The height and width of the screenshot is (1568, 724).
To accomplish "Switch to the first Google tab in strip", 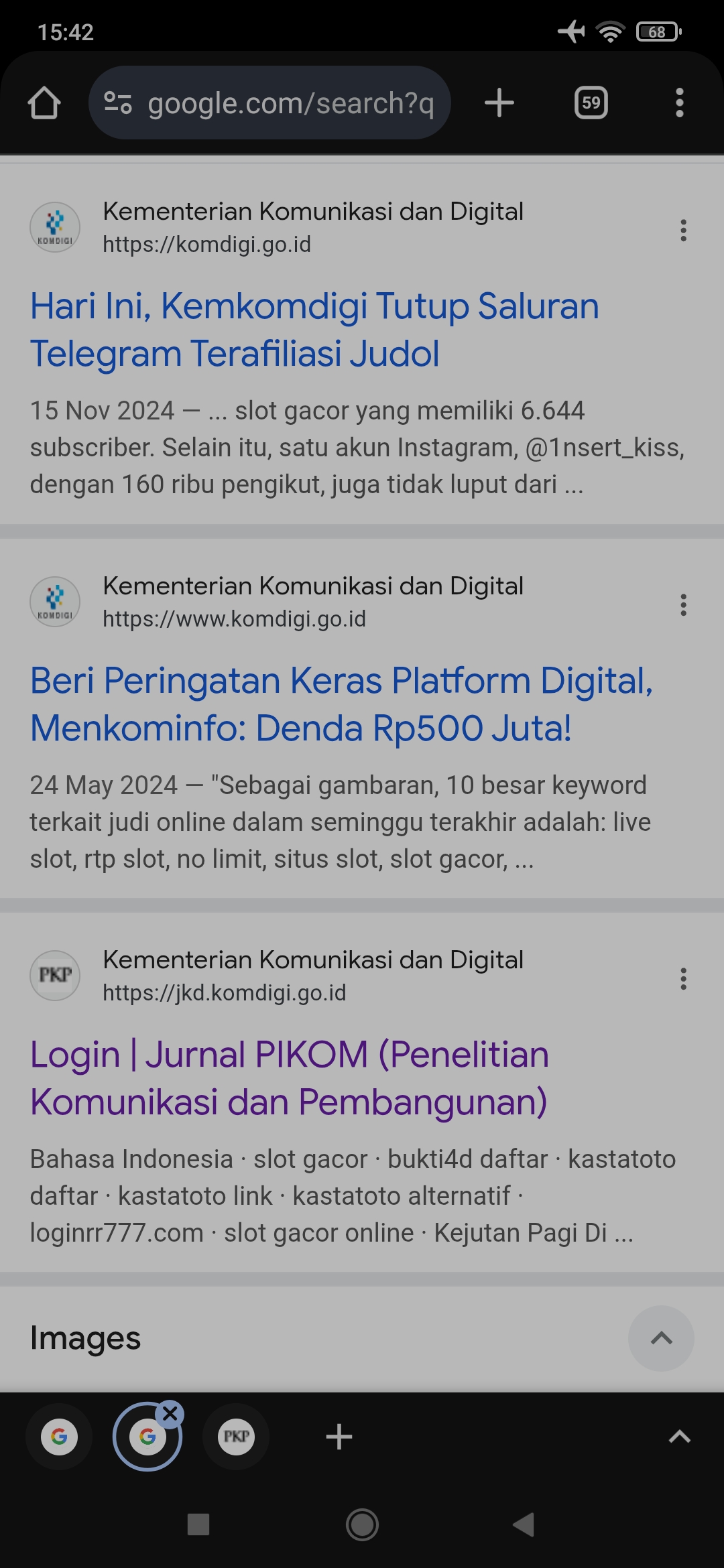I will (59, 1437).
